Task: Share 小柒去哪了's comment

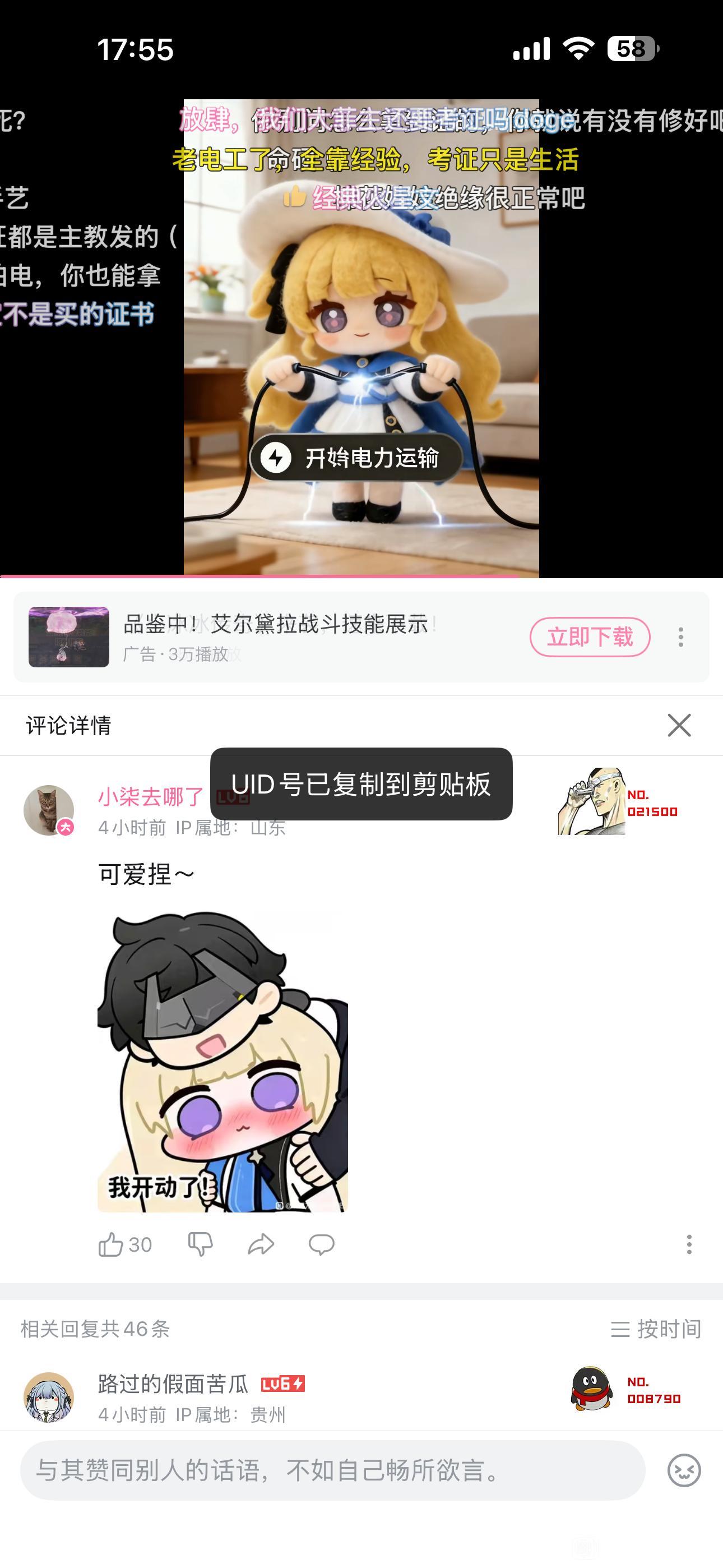Action: (261, 1245)
